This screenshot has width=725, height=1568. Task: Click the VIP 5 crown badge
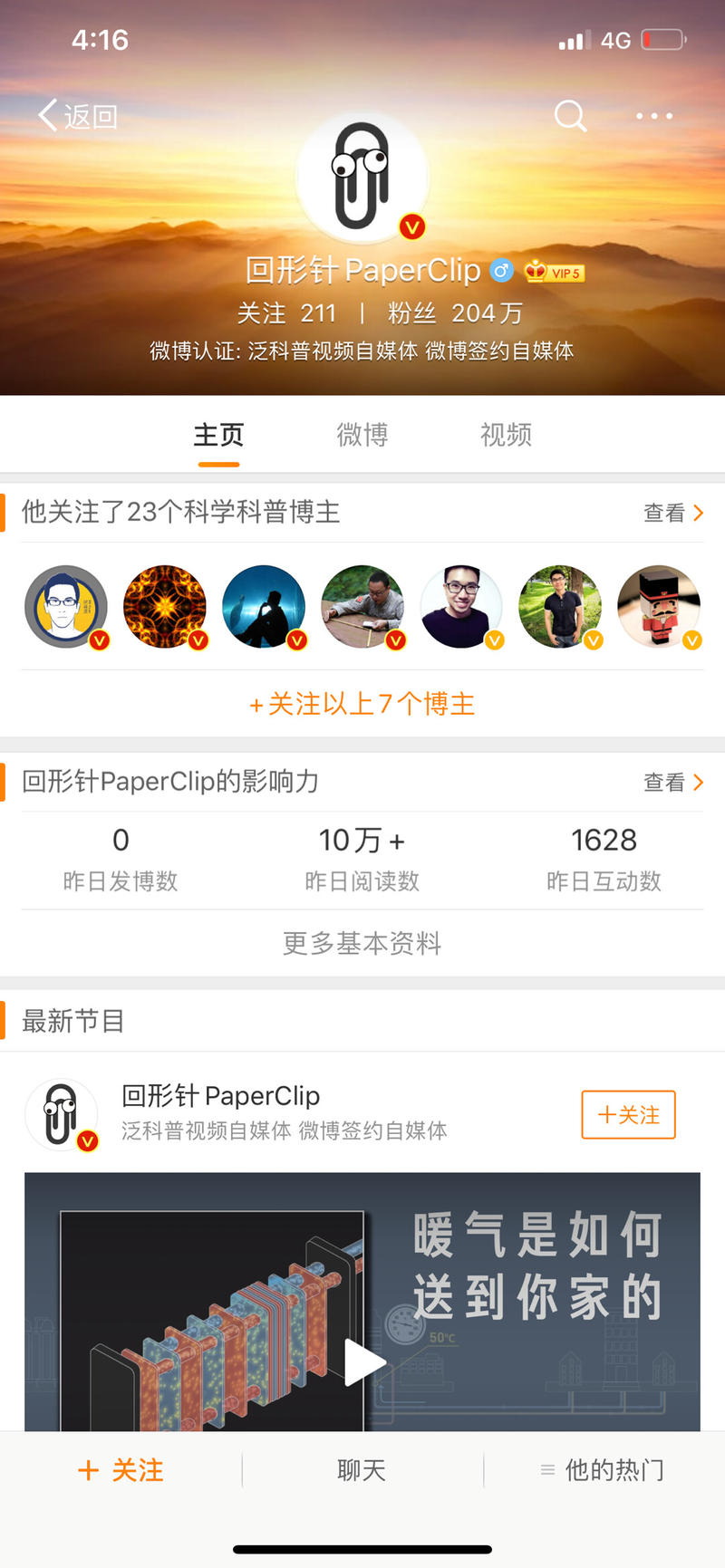551,271
